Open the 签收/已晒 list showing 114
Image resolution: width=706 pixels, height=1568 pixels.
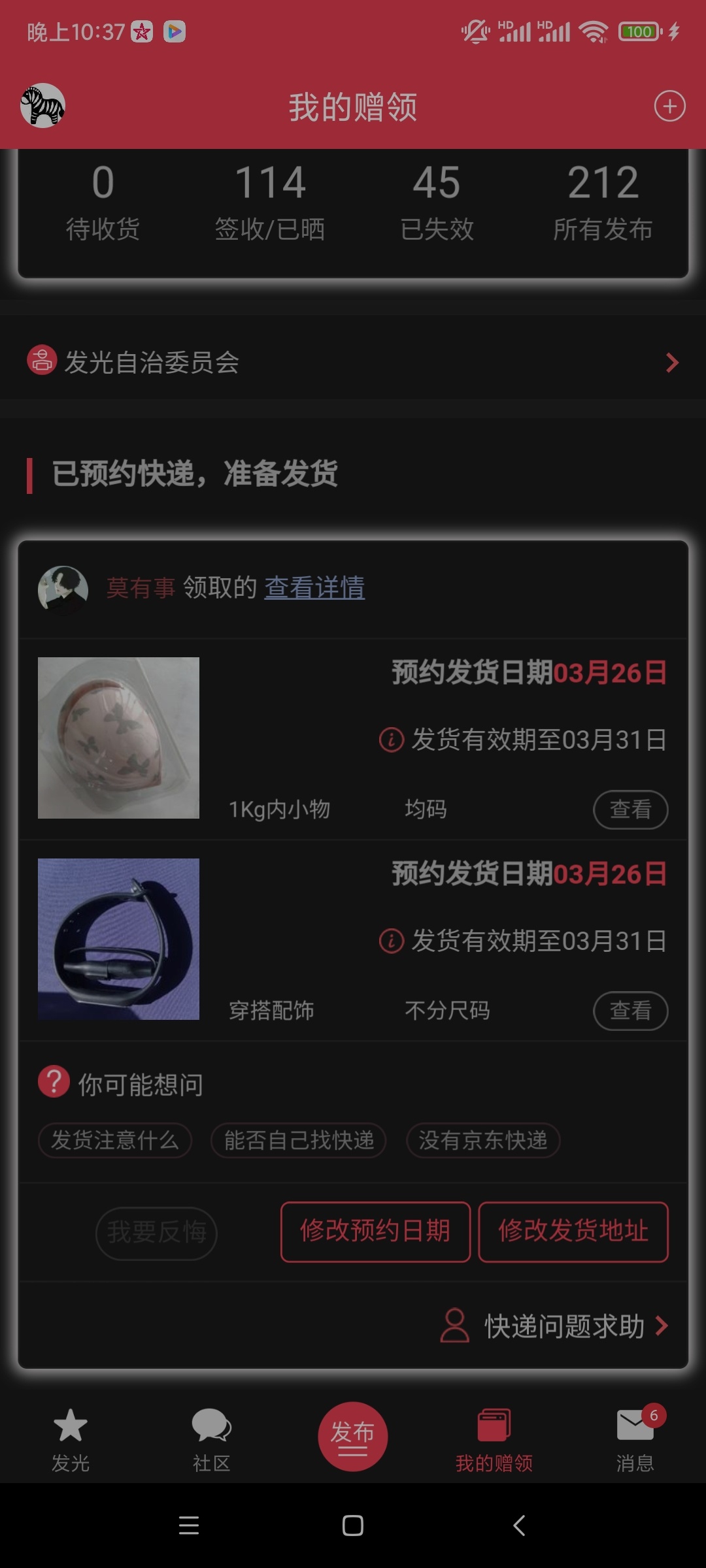[270, 203]
